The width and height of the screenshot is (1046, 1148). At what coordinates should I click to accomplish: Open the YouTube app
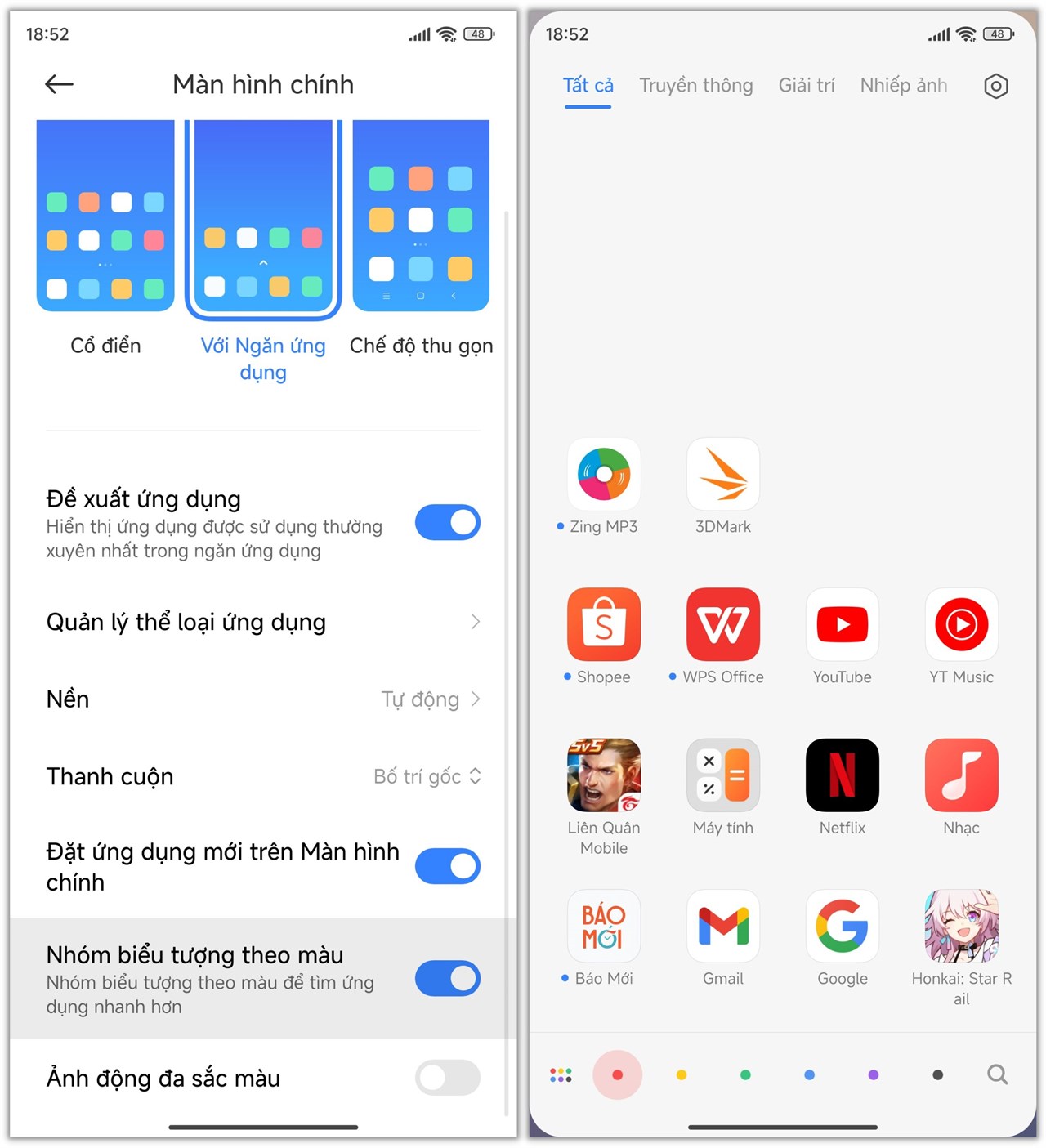point(842,624)
